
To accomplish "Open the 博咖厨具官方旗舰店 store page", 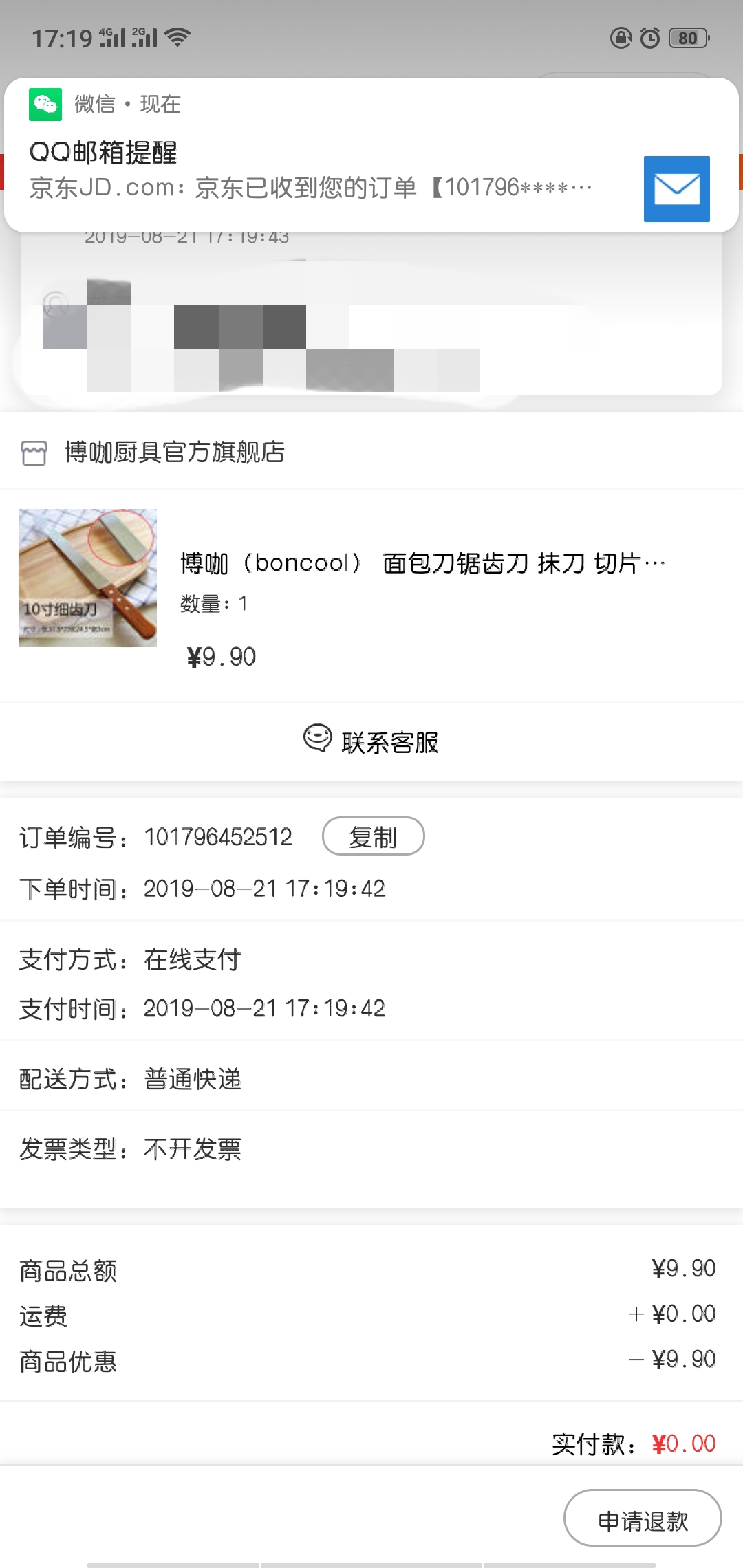I will (371, 452).
